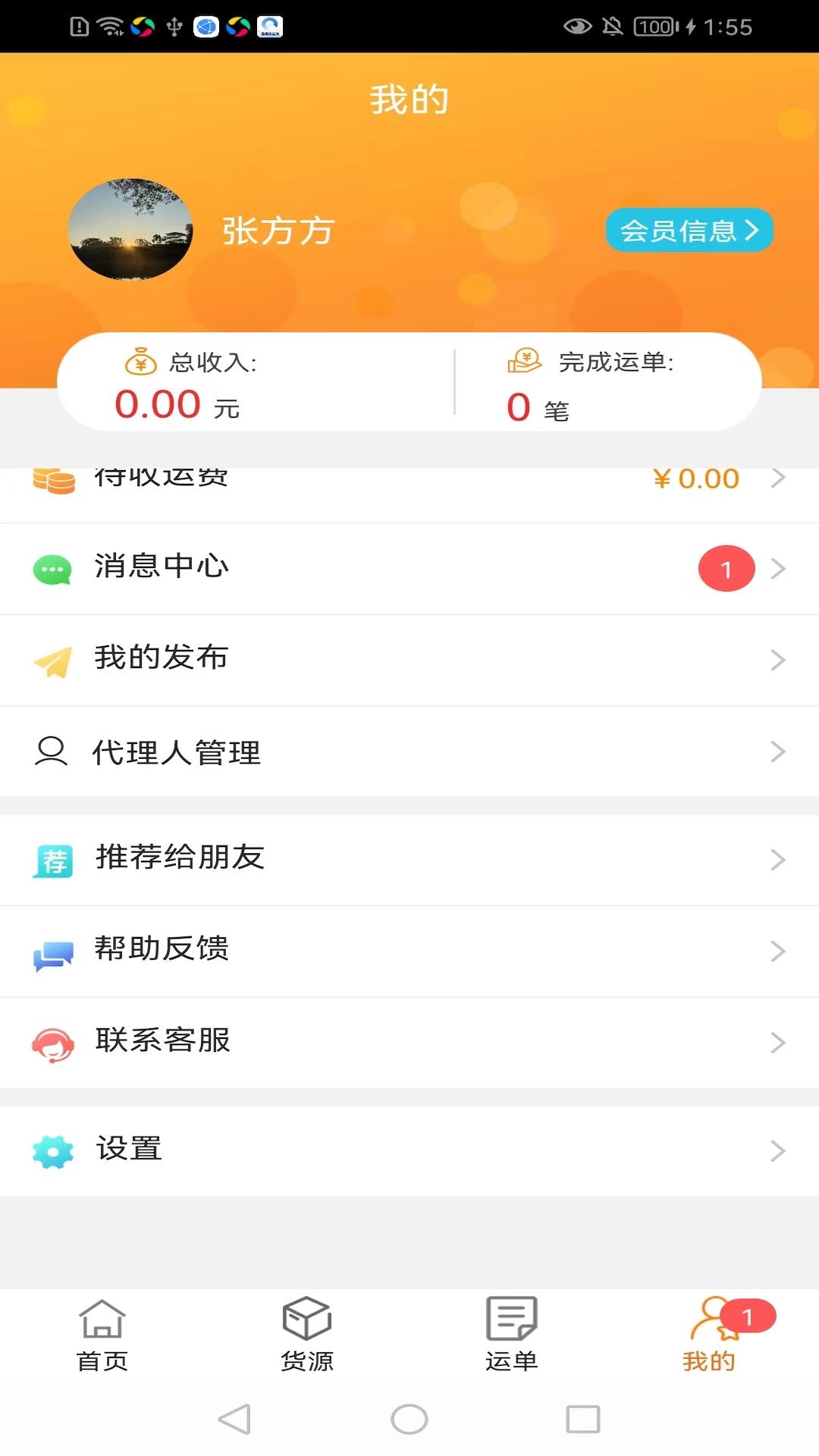Expand the 设置 row chevron
Screen dimensions: 819x1456
click(779, 1150)
